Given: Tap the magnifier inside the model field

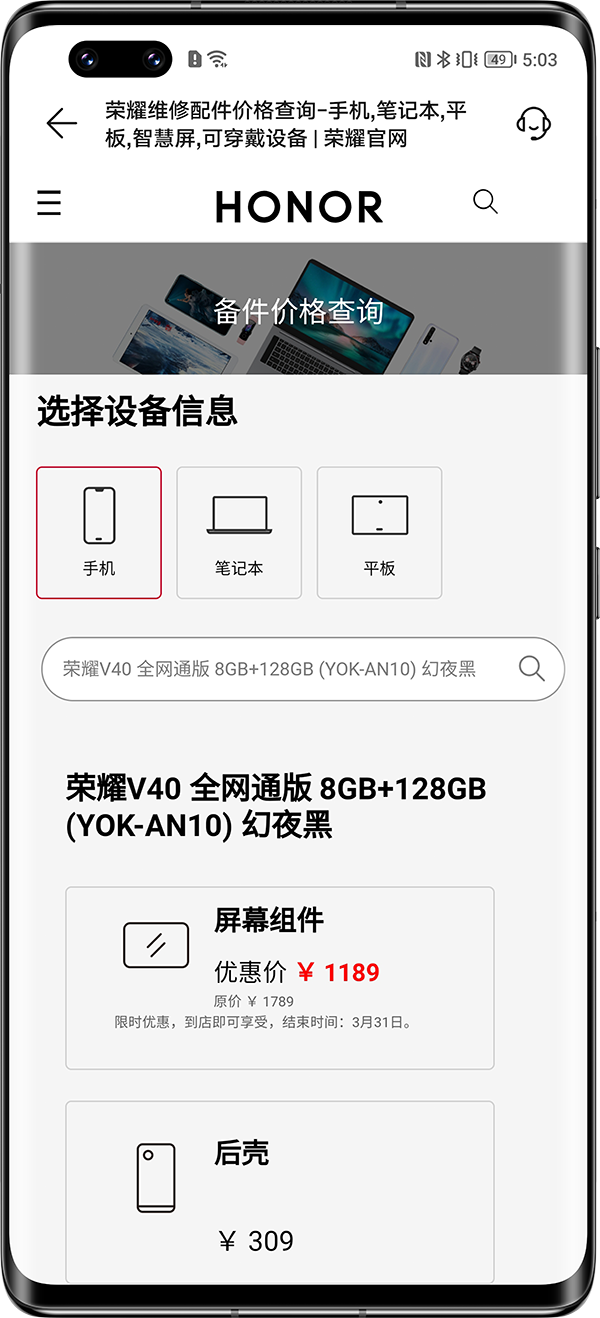Looking at the screenshot, I should (x=532, y=668).
